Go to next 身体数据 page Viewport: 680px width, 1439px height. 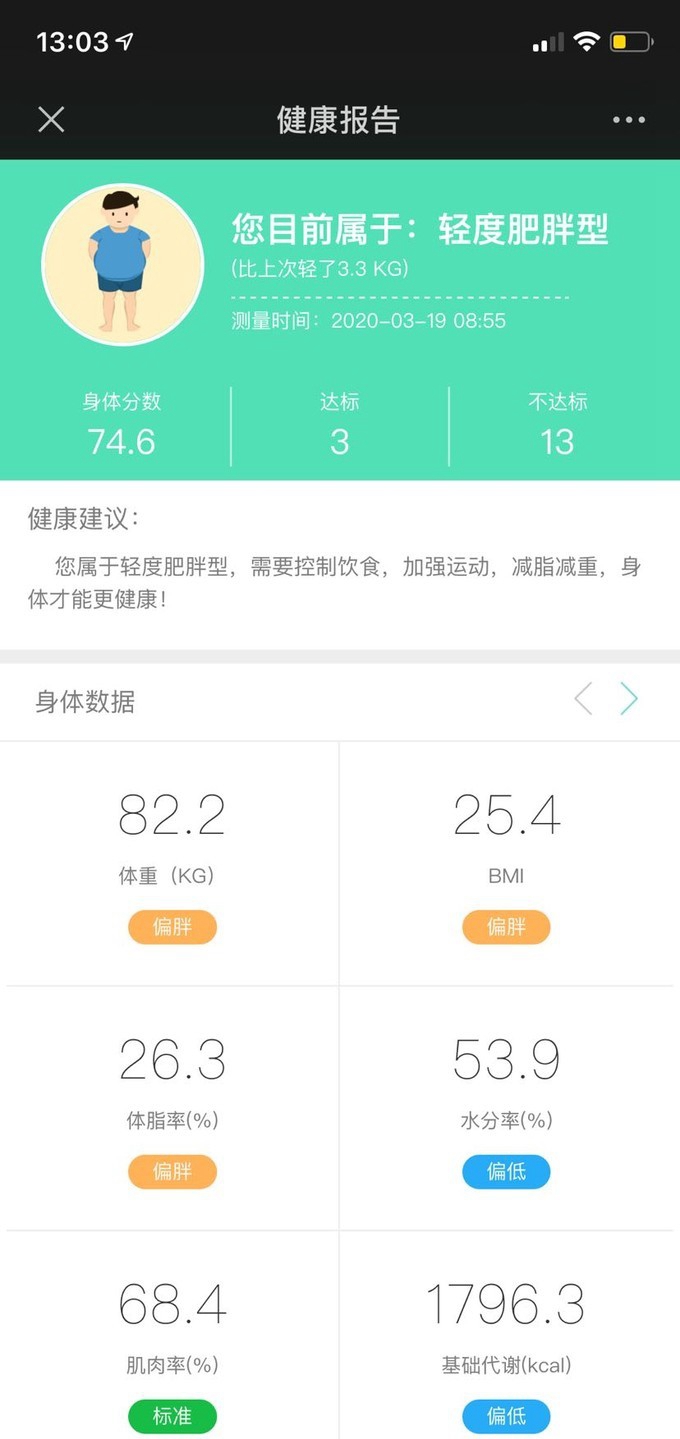coord(628,699)
